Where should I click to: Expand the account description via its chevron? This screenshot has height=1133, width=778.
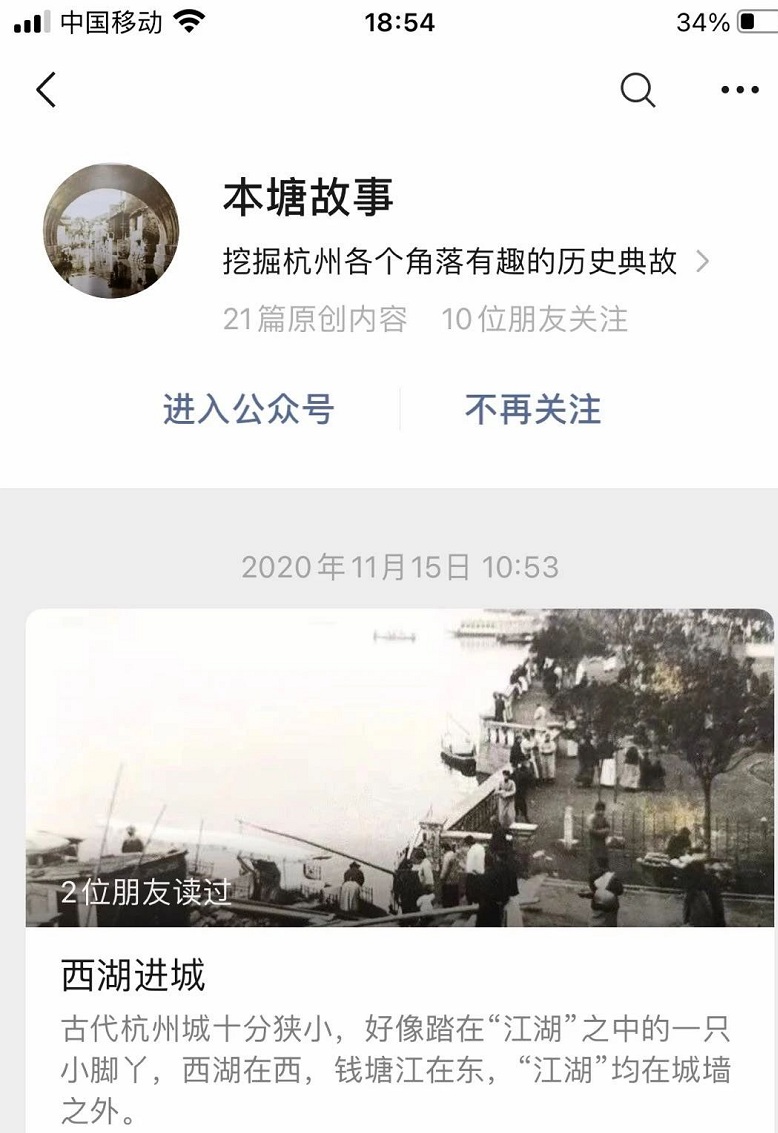(703, 262)
